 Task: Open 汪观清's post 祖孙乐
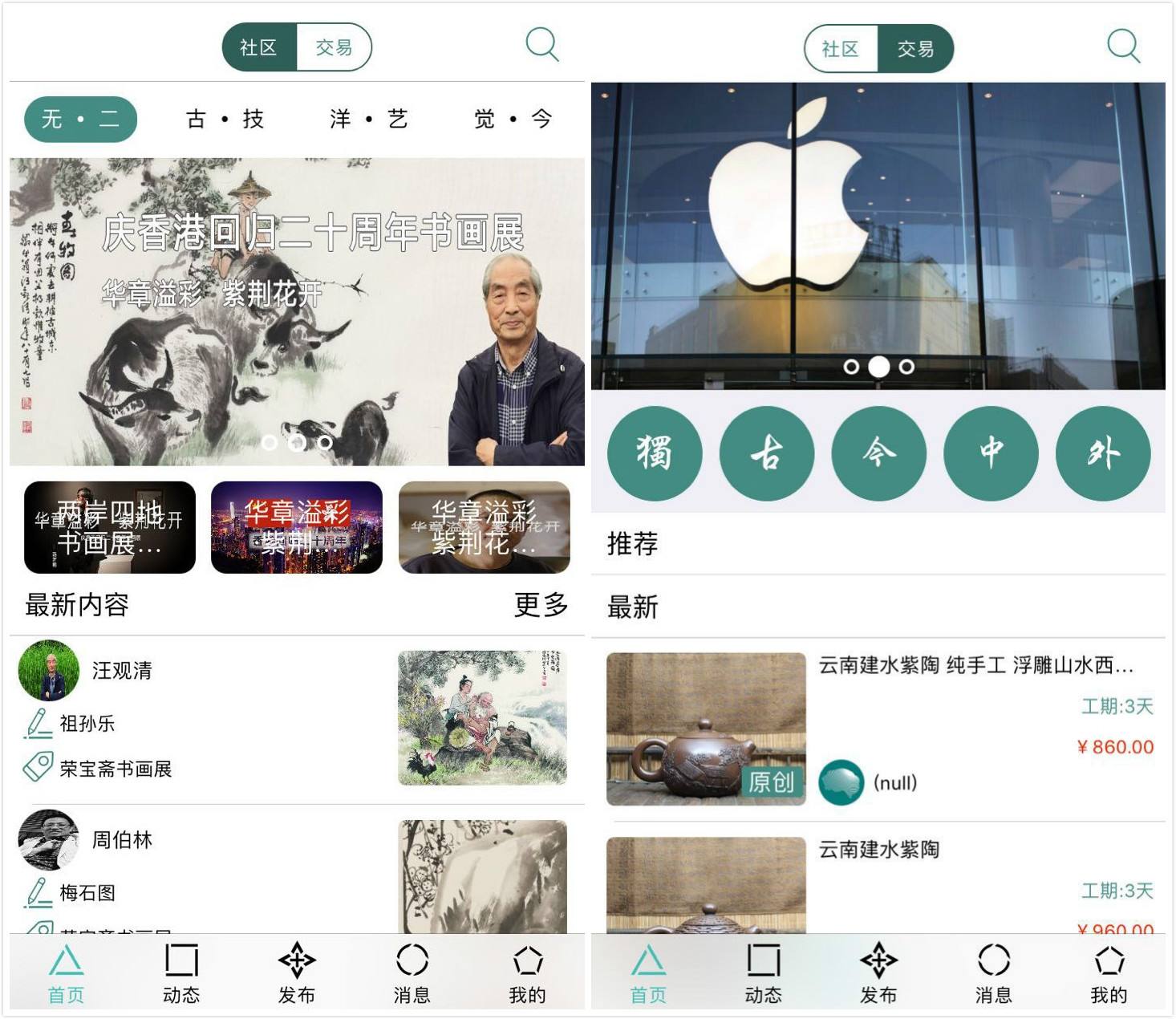coord(87,723)
